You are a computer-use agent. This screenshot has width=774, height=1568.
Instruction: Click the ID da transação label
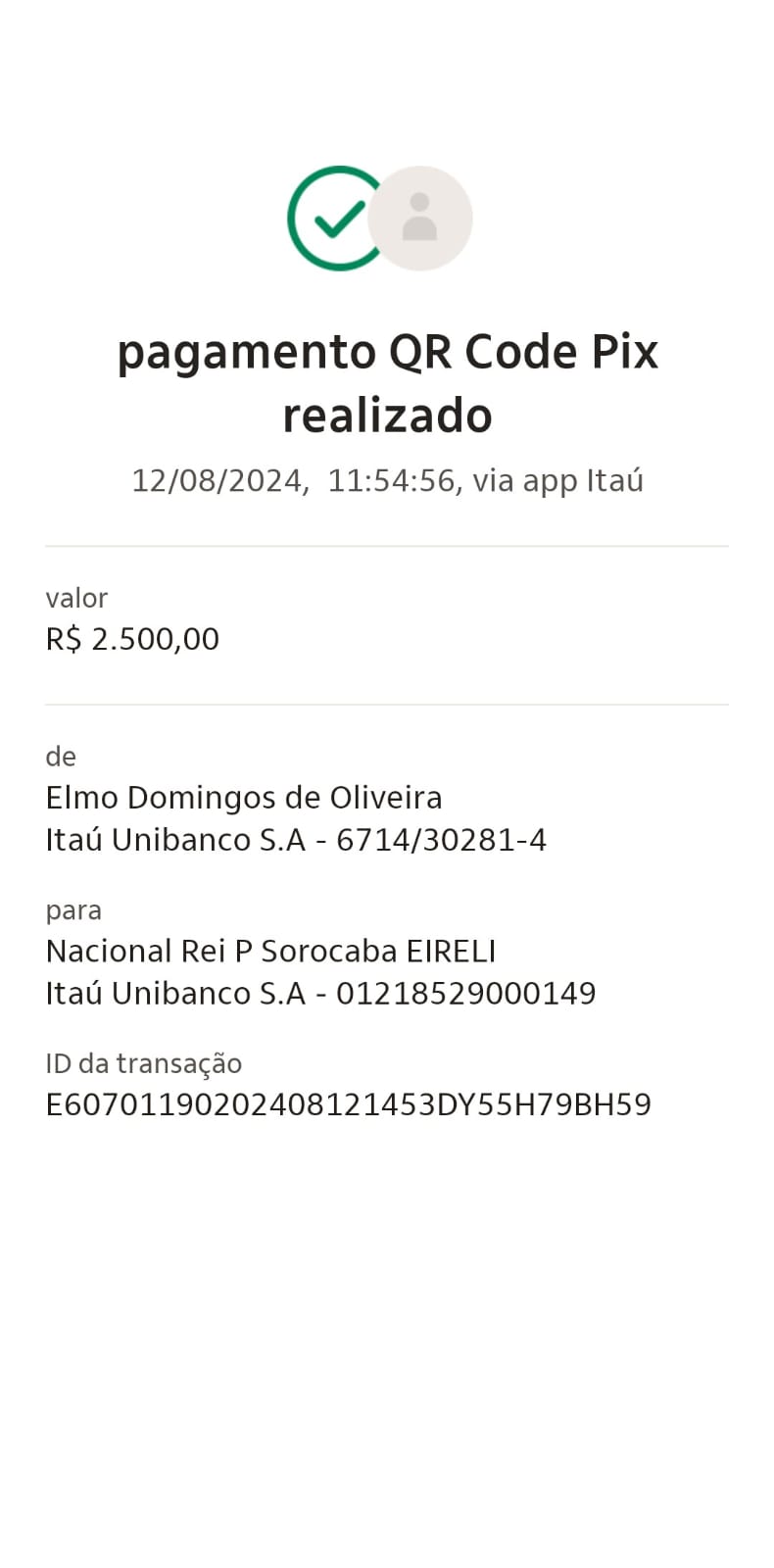click(144, 1062)
